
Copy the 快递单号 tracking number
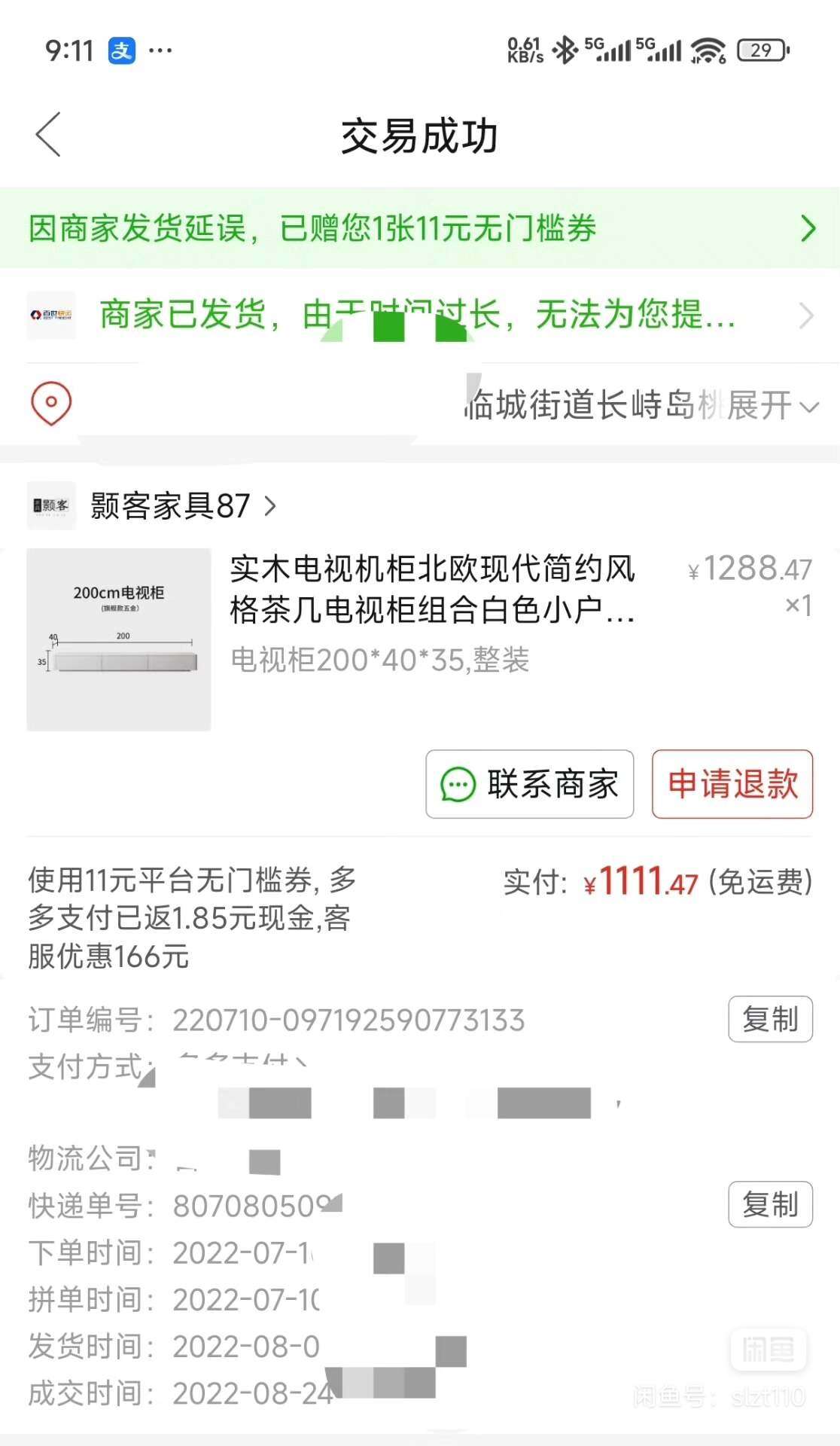click(769, 1204)
